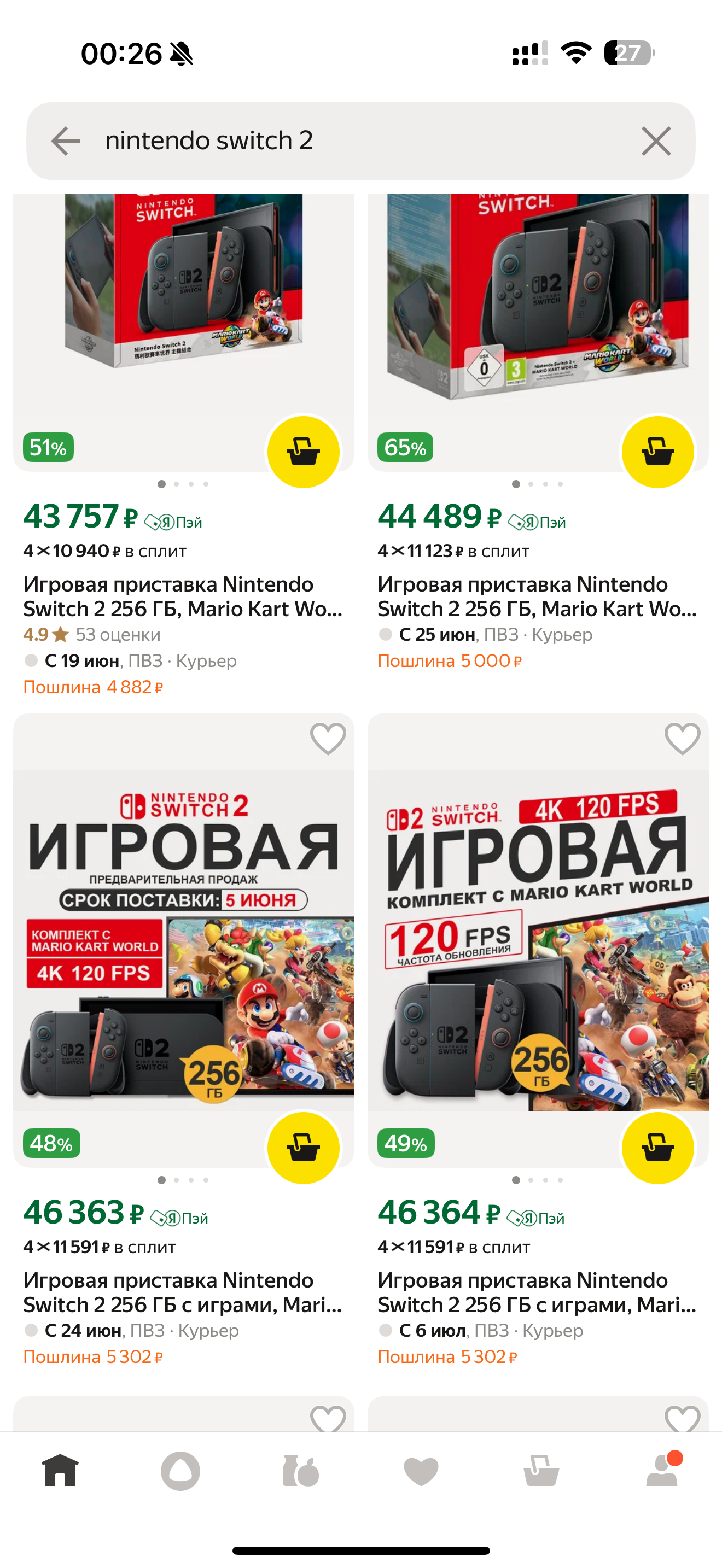
Task: Clear the 'nintendo switch 2' search query
Action: tap(656, 141)
